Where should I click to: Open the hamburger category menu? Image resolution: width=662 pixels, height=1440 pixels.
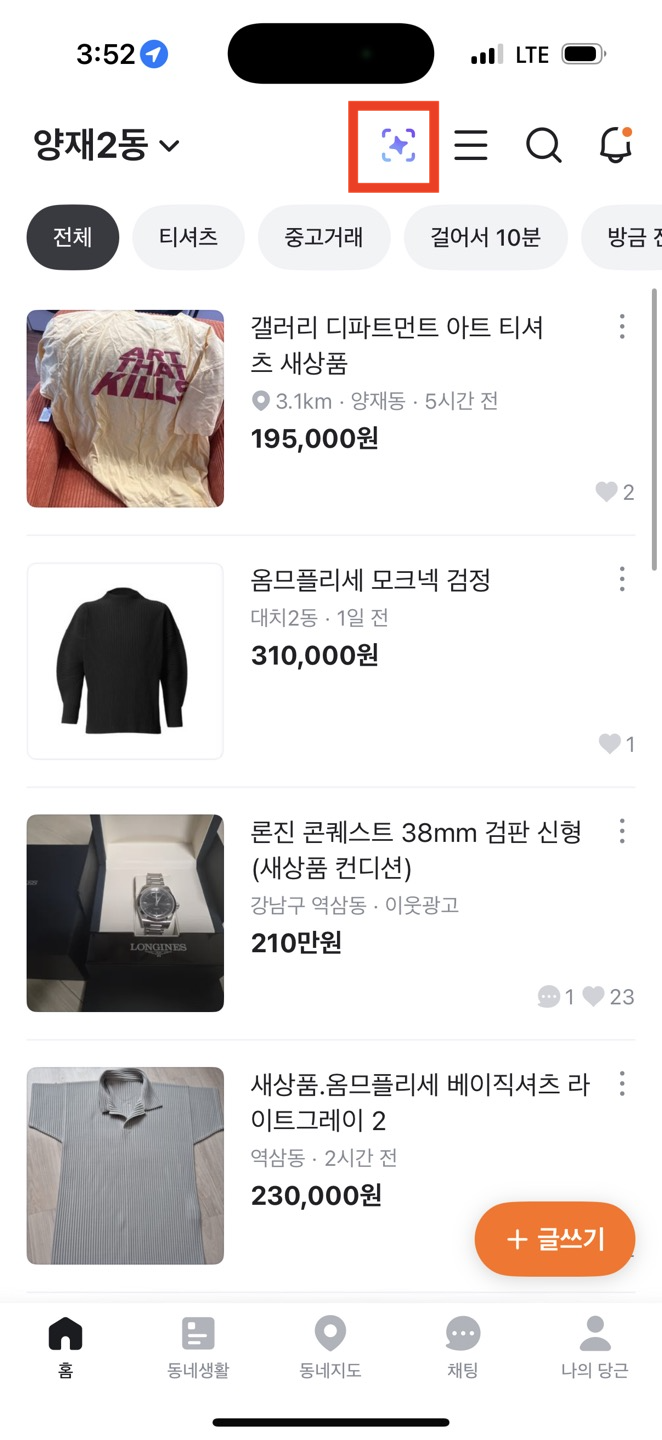470,146
